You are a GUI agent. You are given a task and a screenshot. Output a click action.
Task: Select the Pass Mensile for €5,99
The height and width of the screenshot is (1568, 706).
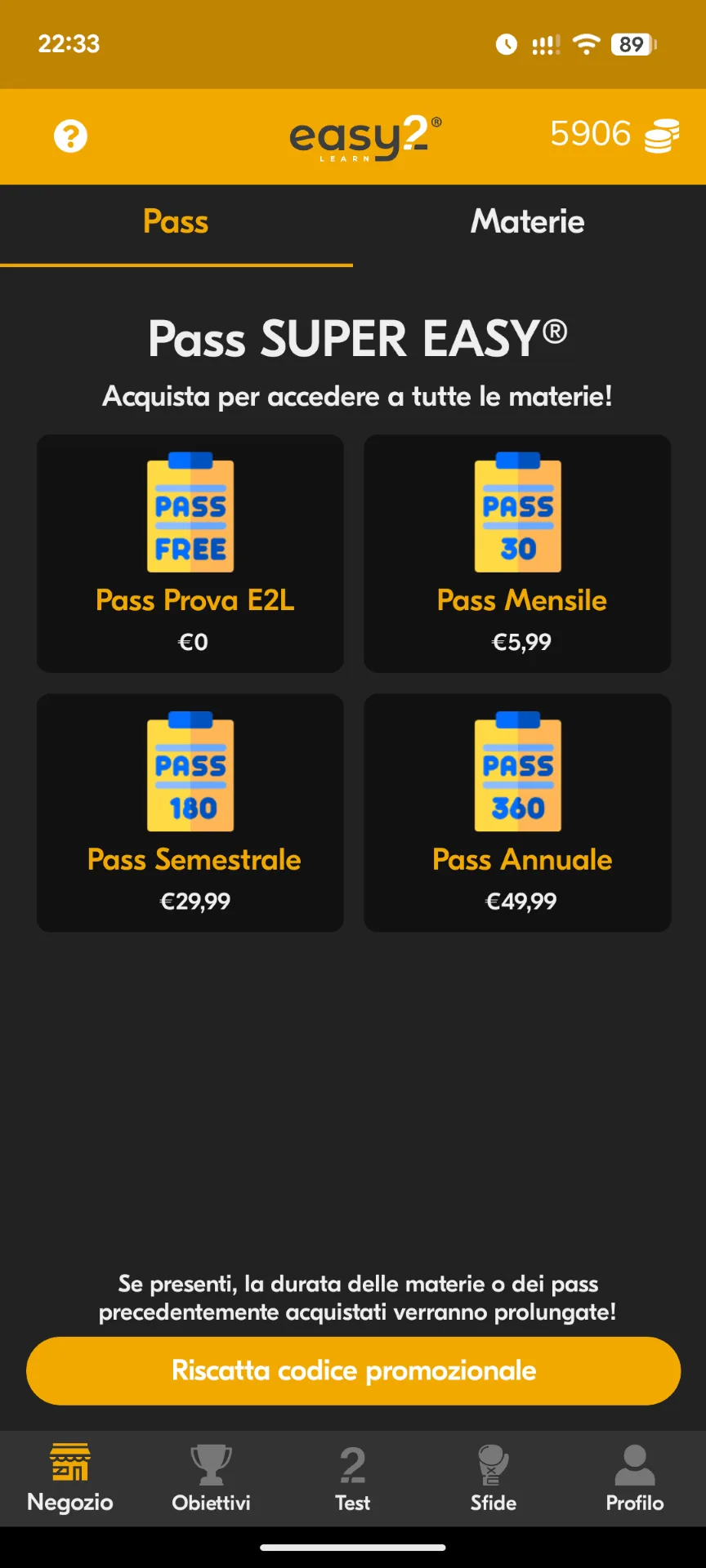pos(517,554)
